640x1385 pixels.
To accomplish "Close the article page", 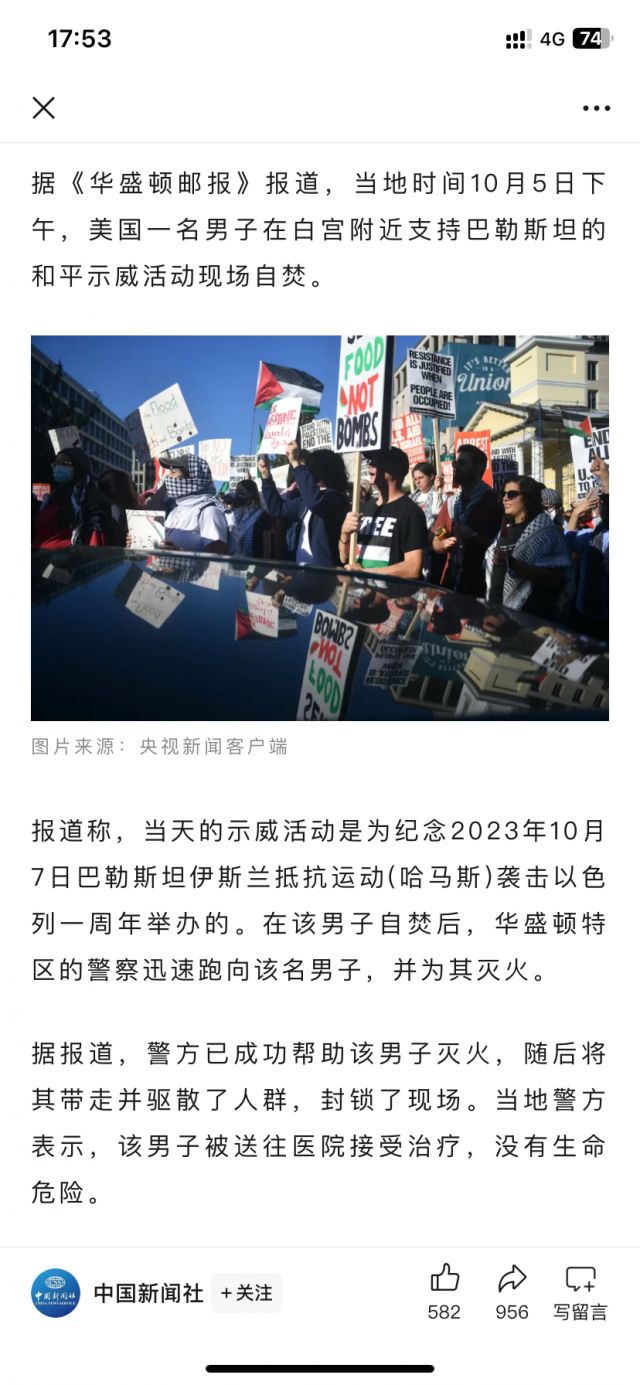I will click(x=43, y=108).
